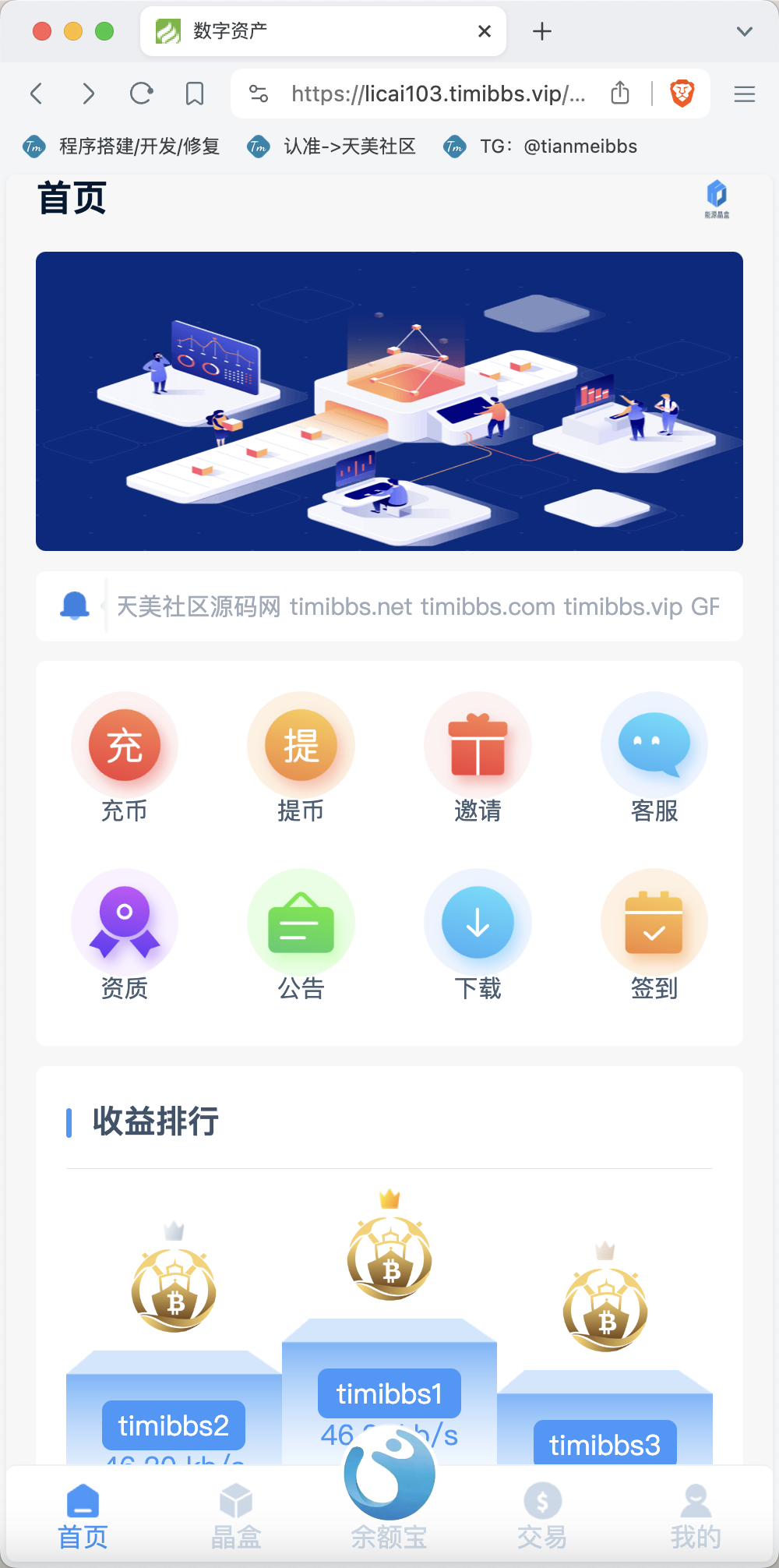Open 提币 withdraw option

pos(301,758)
